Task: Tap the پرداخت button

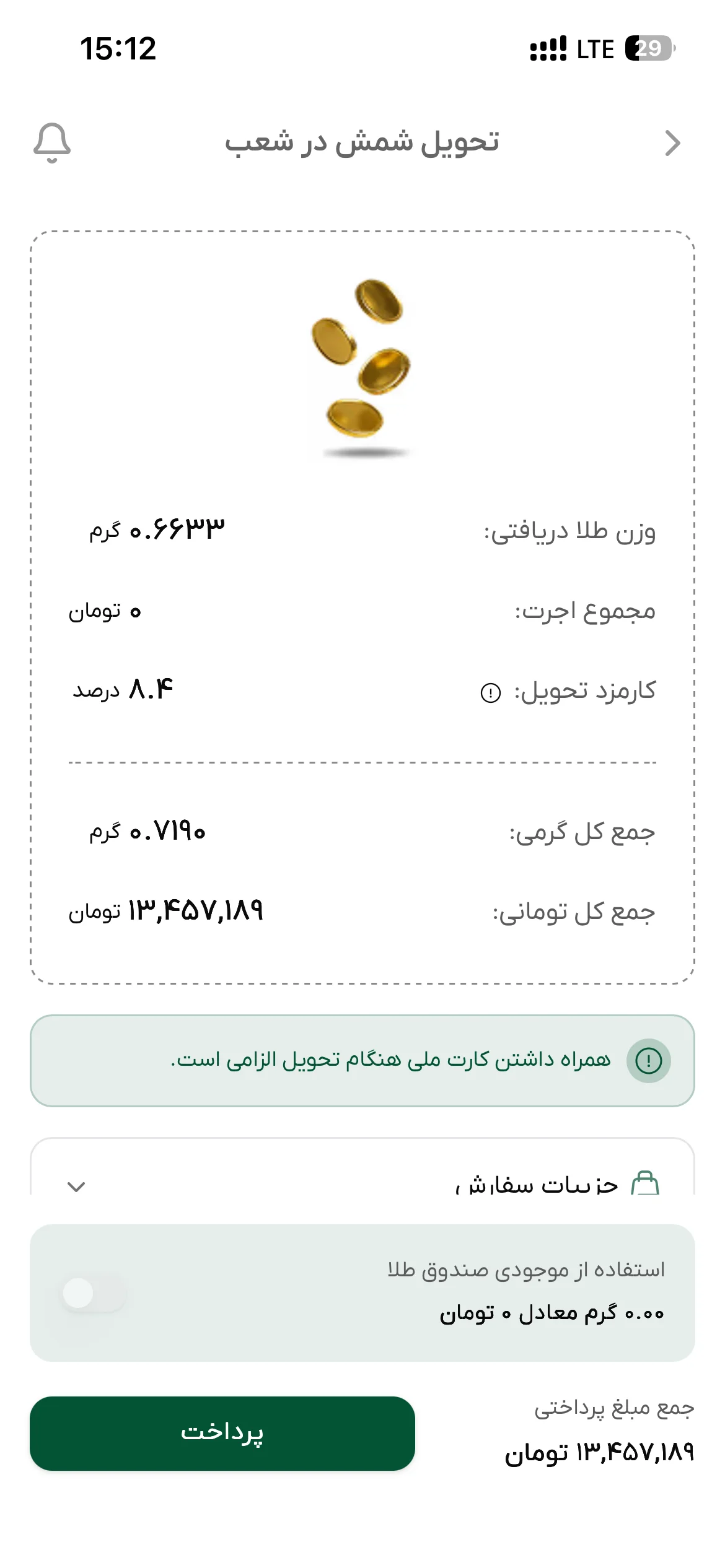Action: point(222,1433)
